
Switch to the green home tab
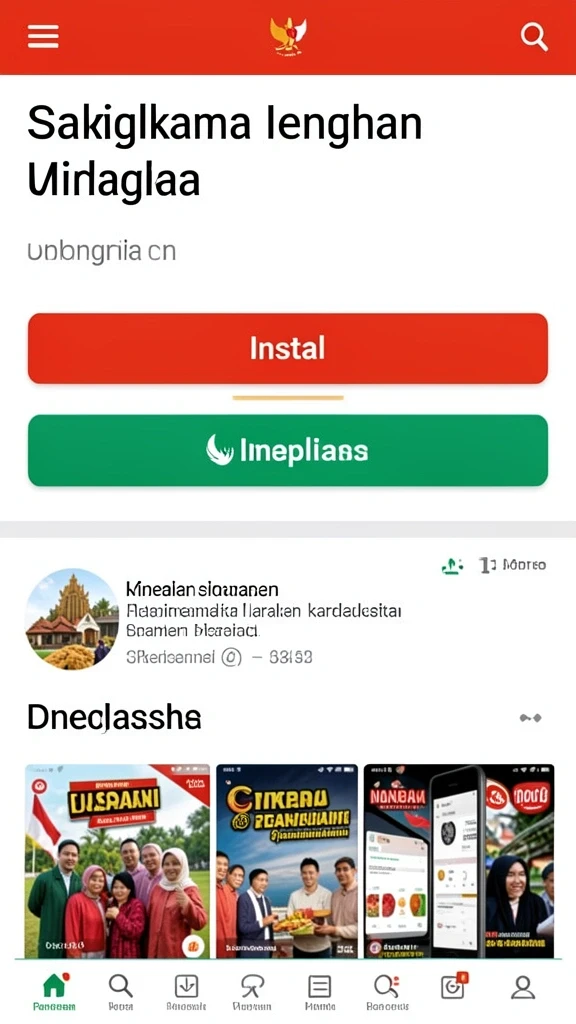54,992
